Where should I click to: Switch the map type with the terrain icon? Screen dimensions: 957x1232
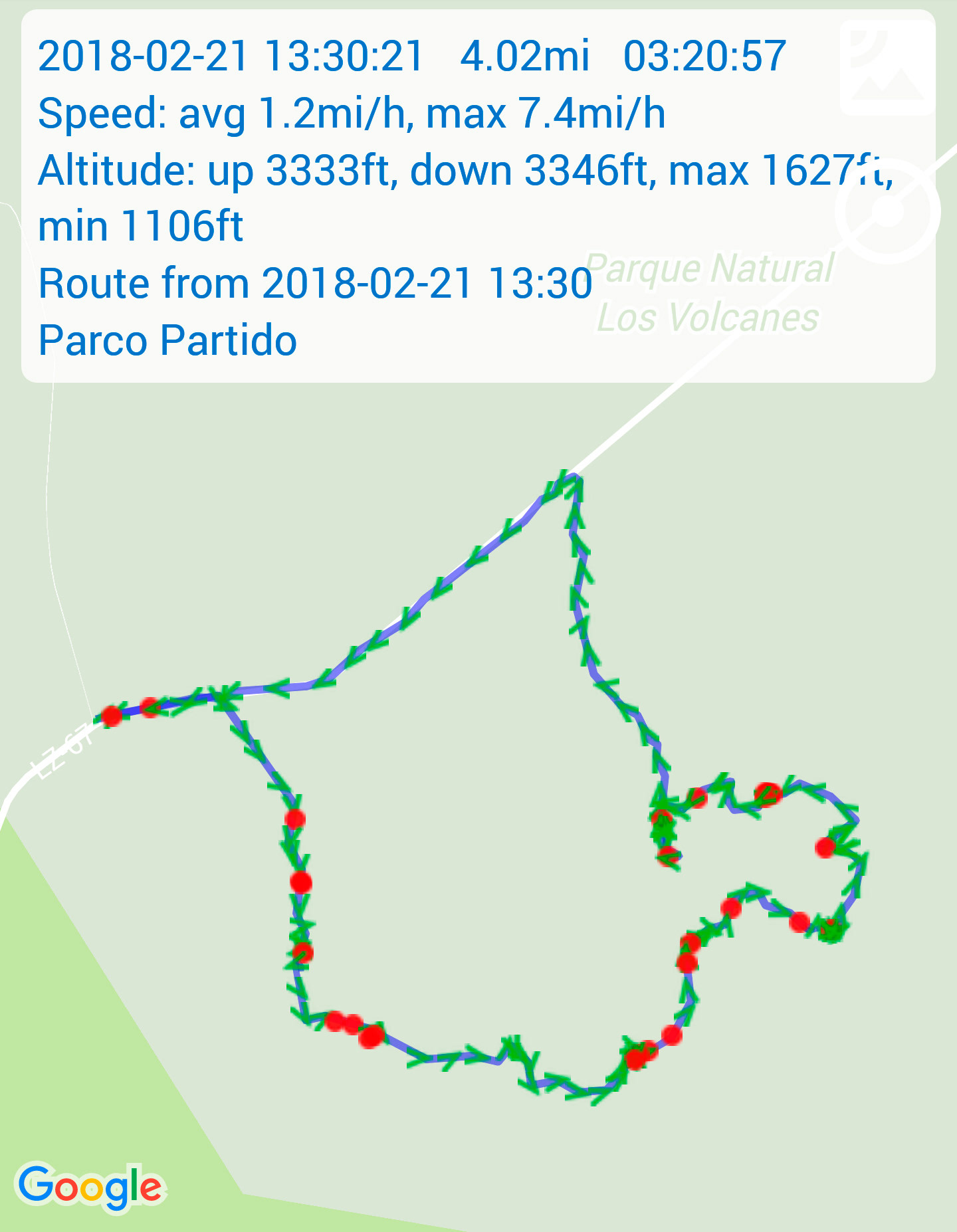pyautogui.click(x=887, y=68)
